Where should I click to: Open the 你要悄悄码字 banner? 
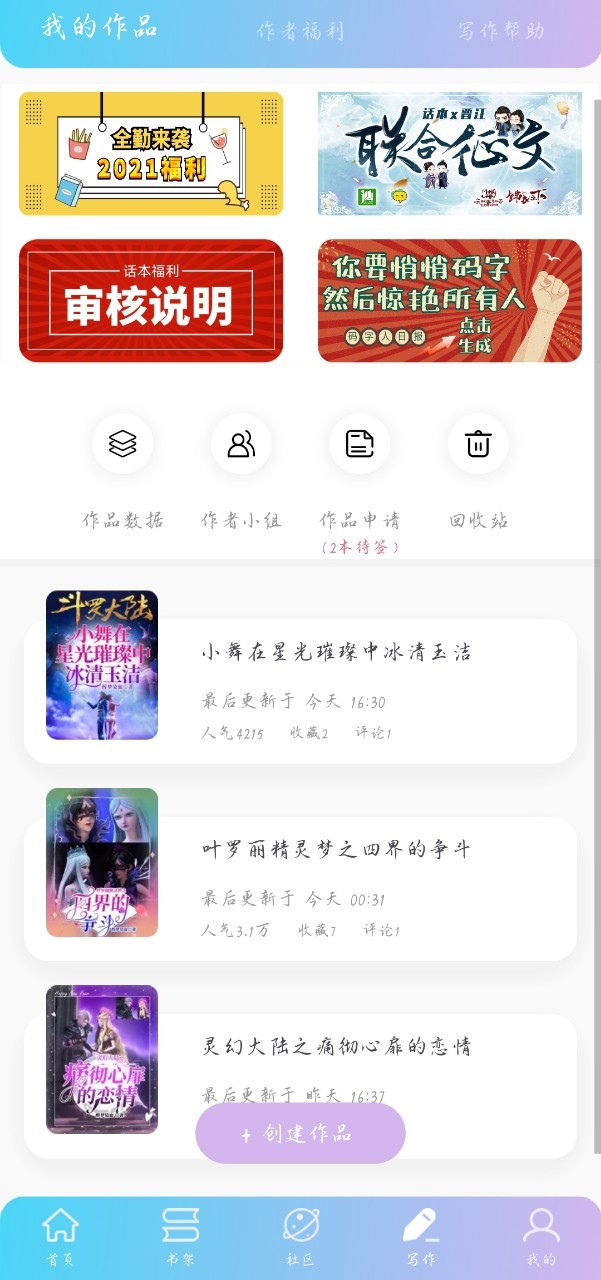click(x=449, y=300)
